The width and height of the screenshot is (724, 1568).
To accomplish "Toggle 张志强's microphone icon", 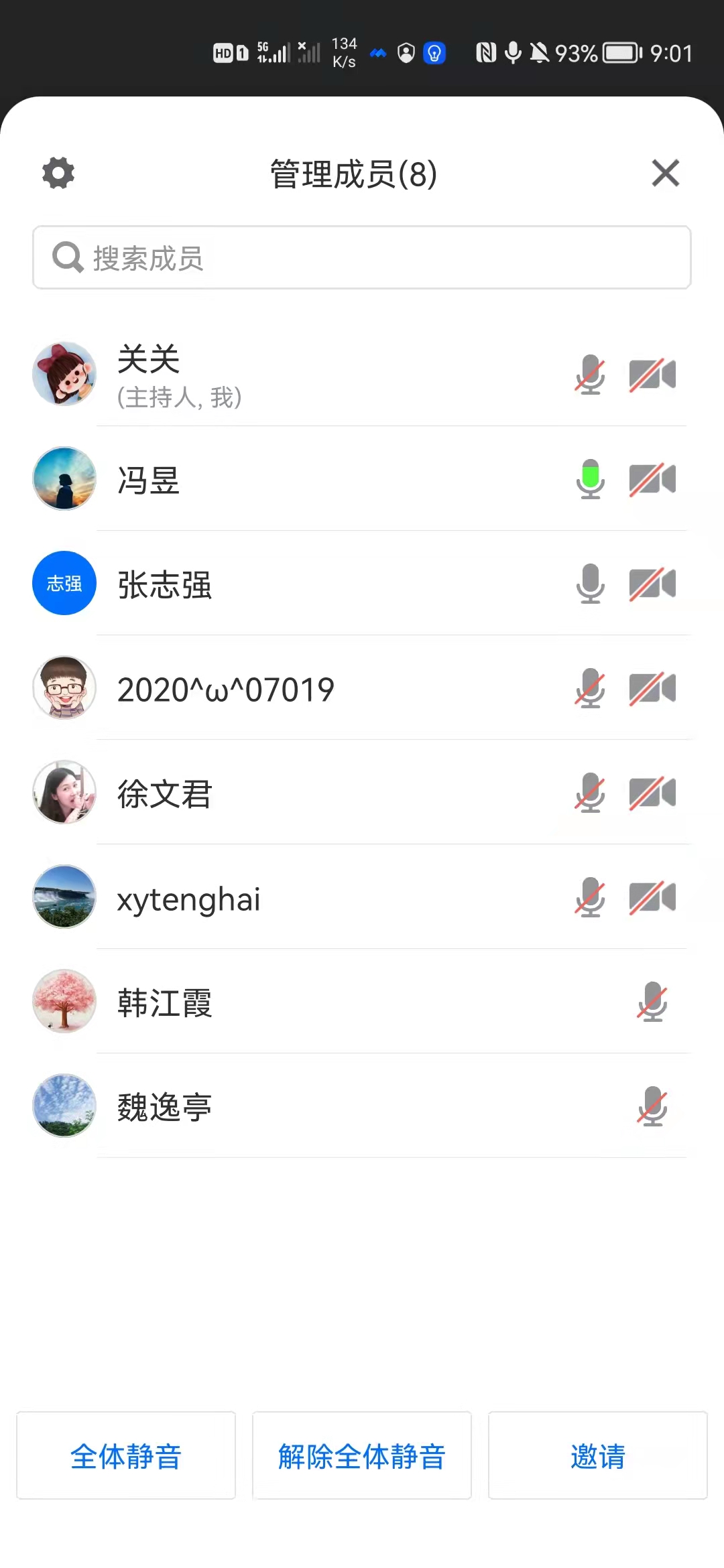I will coord(590,584).
